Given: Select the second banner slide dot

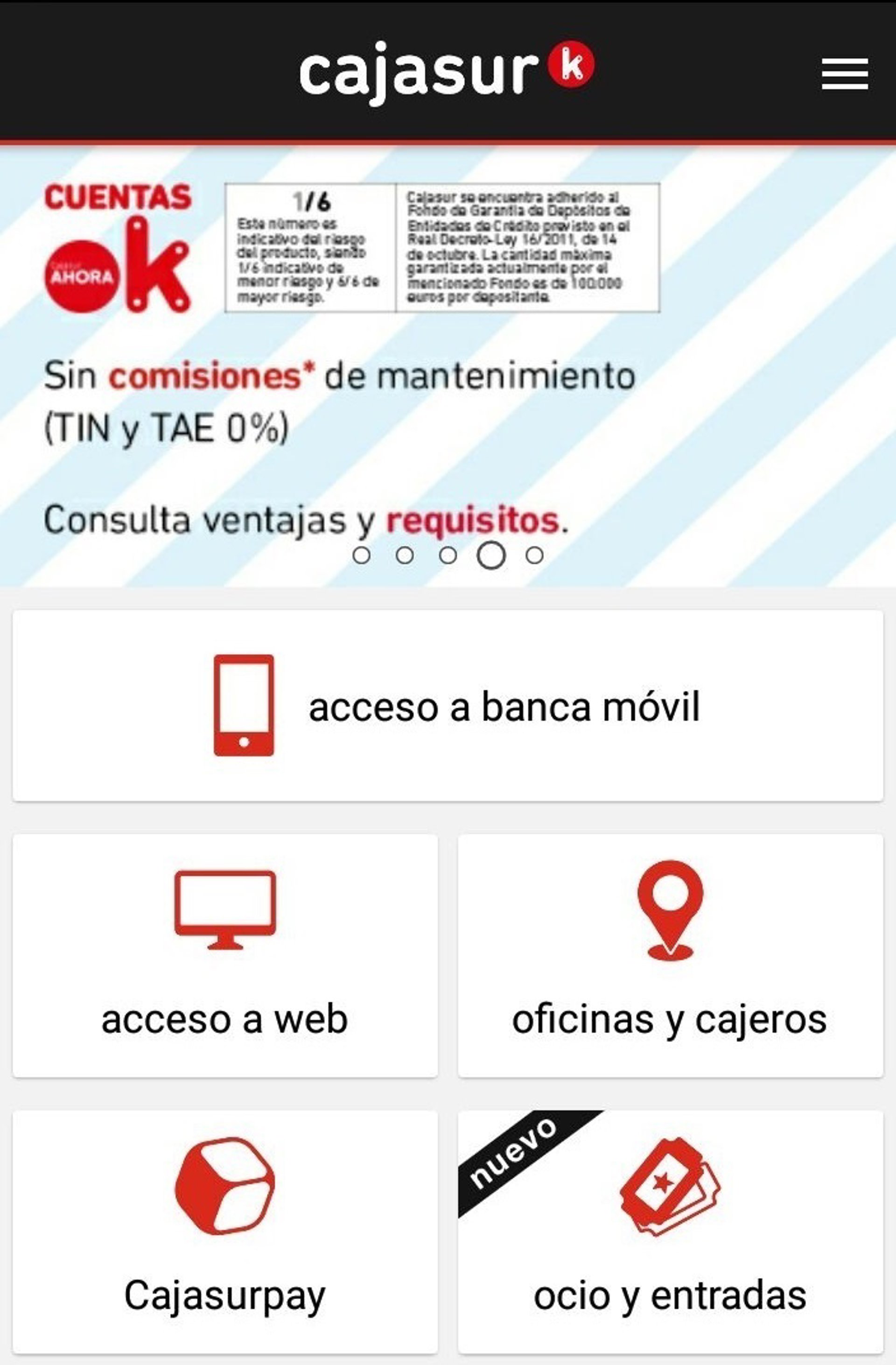Looking at the screenshot, I should pos(405,555).
